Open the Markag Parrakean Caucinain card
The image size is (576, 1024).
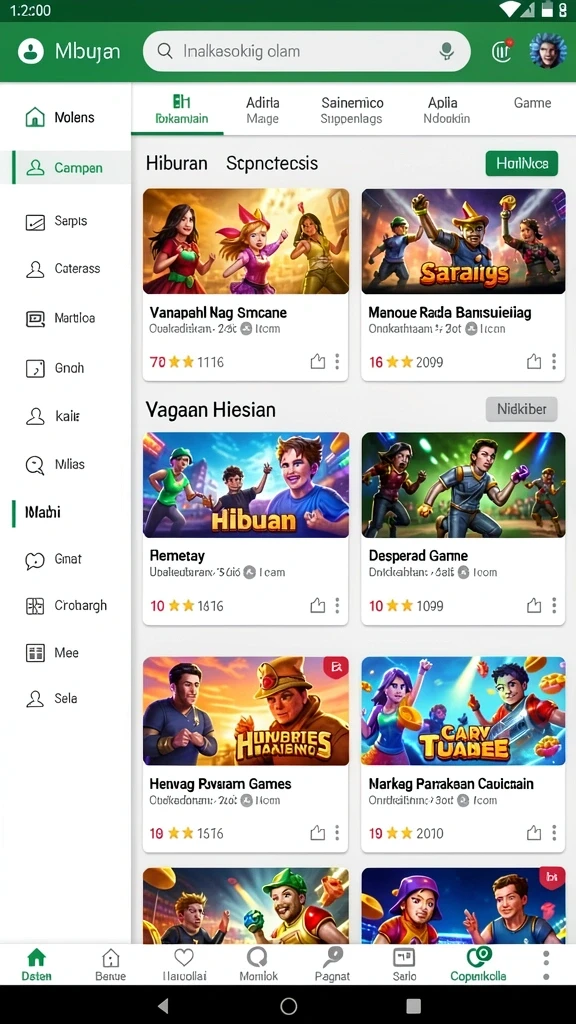point(463,754)
